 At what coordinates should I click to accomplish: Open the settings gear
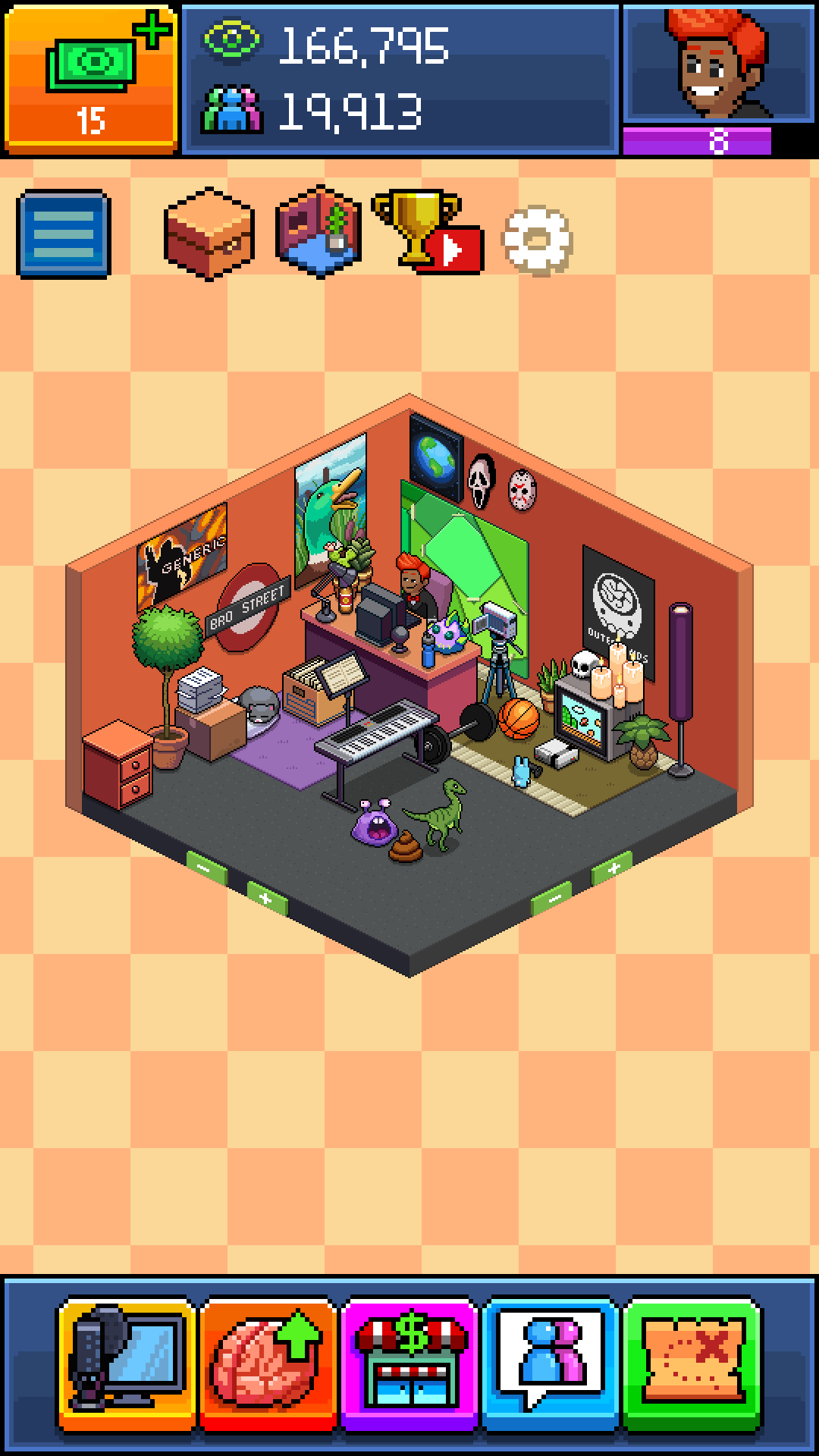coord(537,240)
